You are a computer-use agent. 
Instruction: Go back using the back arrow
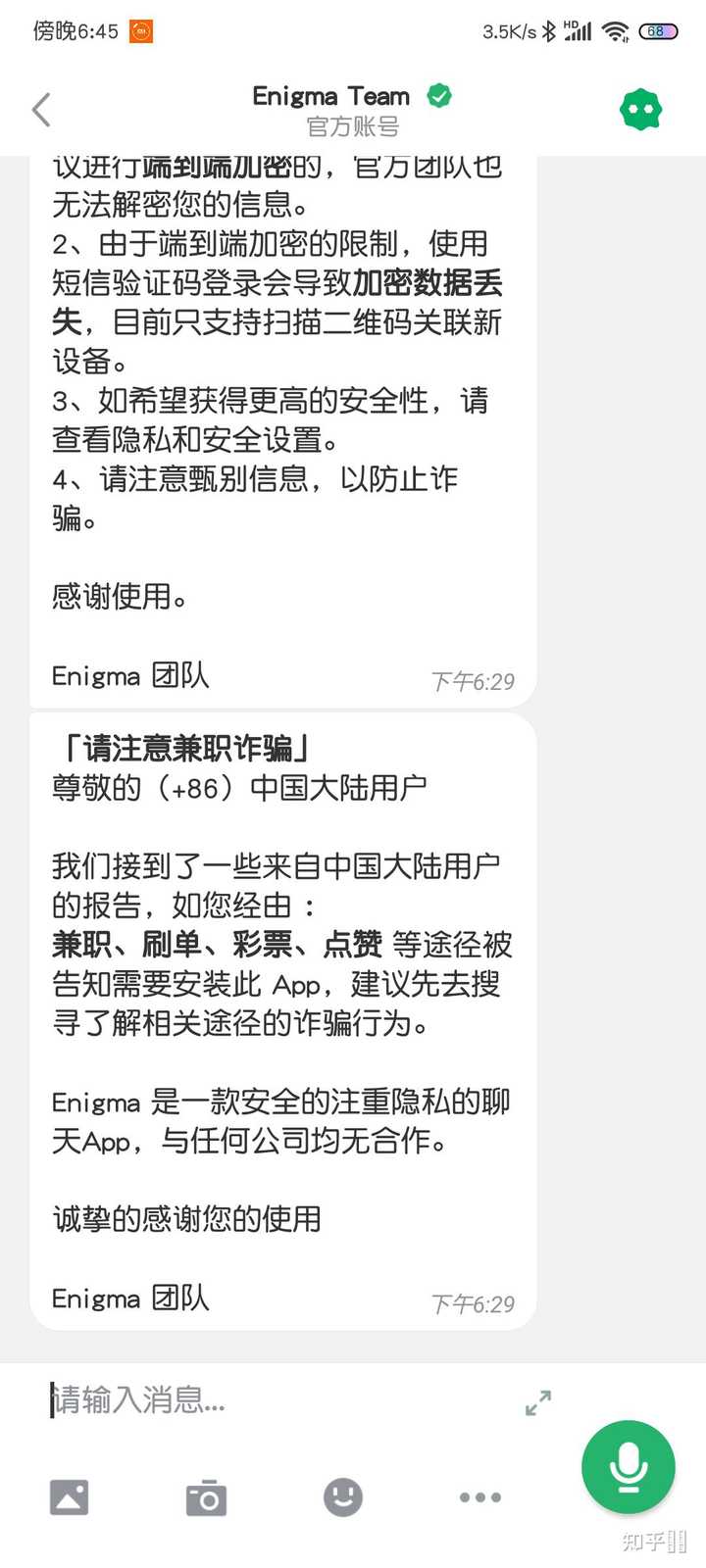41,108
